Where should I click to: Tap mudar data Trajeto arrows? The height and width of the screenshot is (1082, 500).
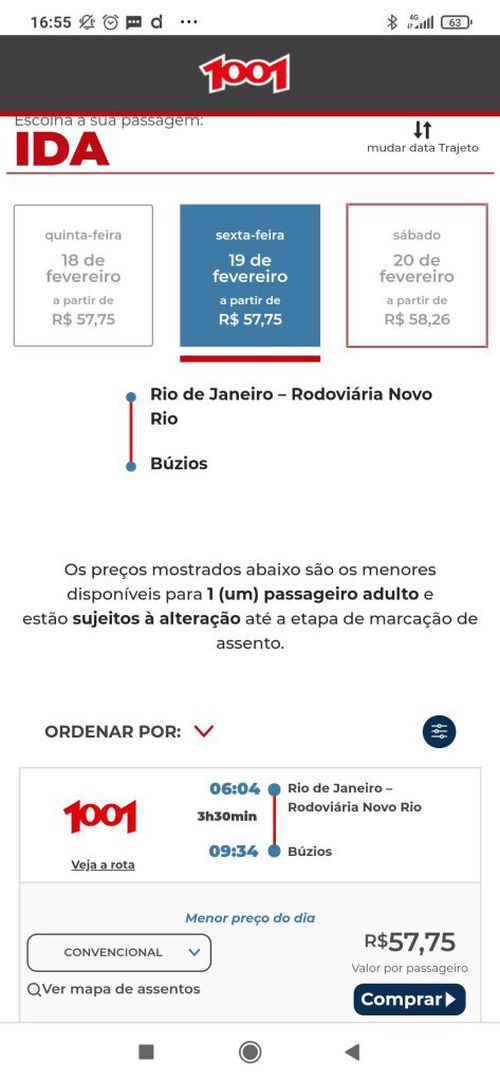(422, 130)
